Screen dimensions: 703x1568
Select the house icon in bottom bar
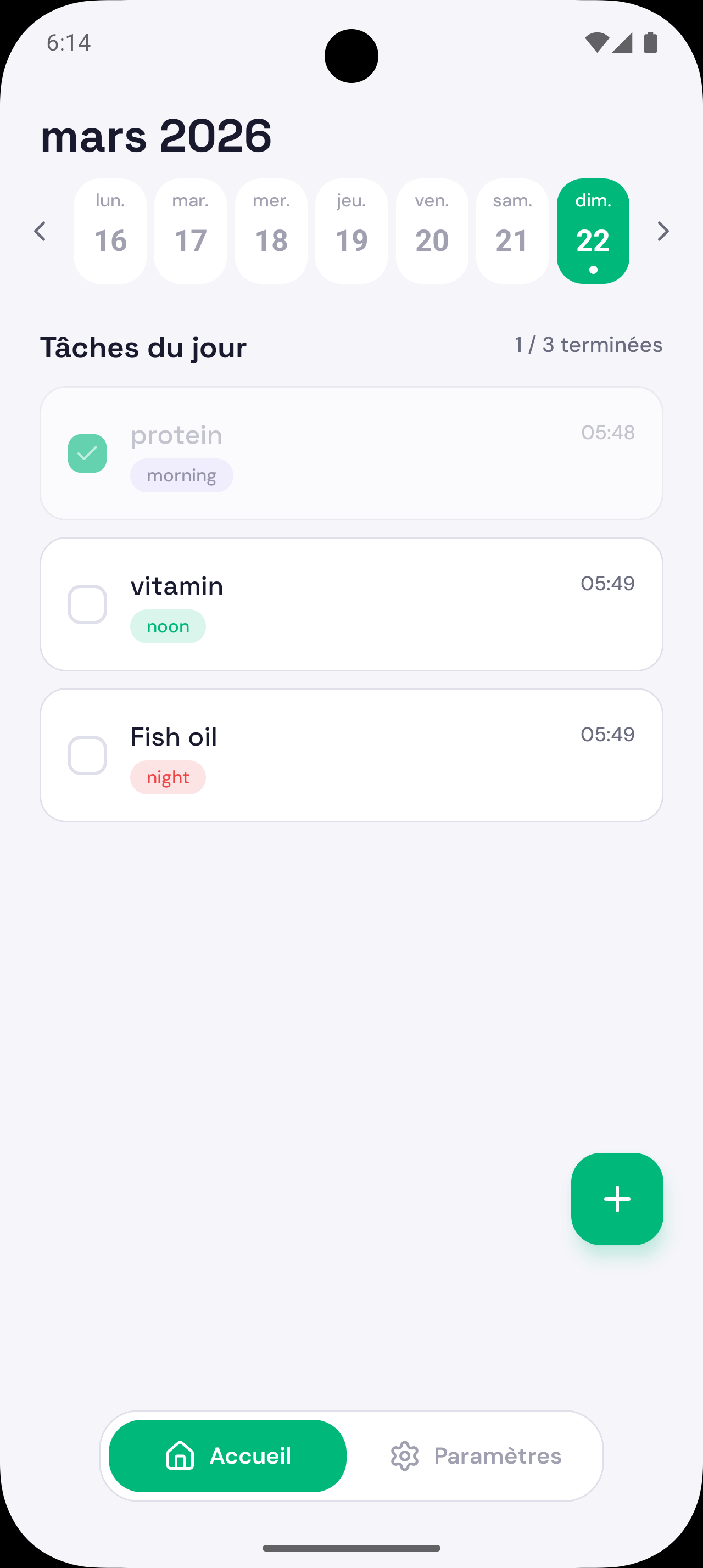click(x=180, y=1456)
